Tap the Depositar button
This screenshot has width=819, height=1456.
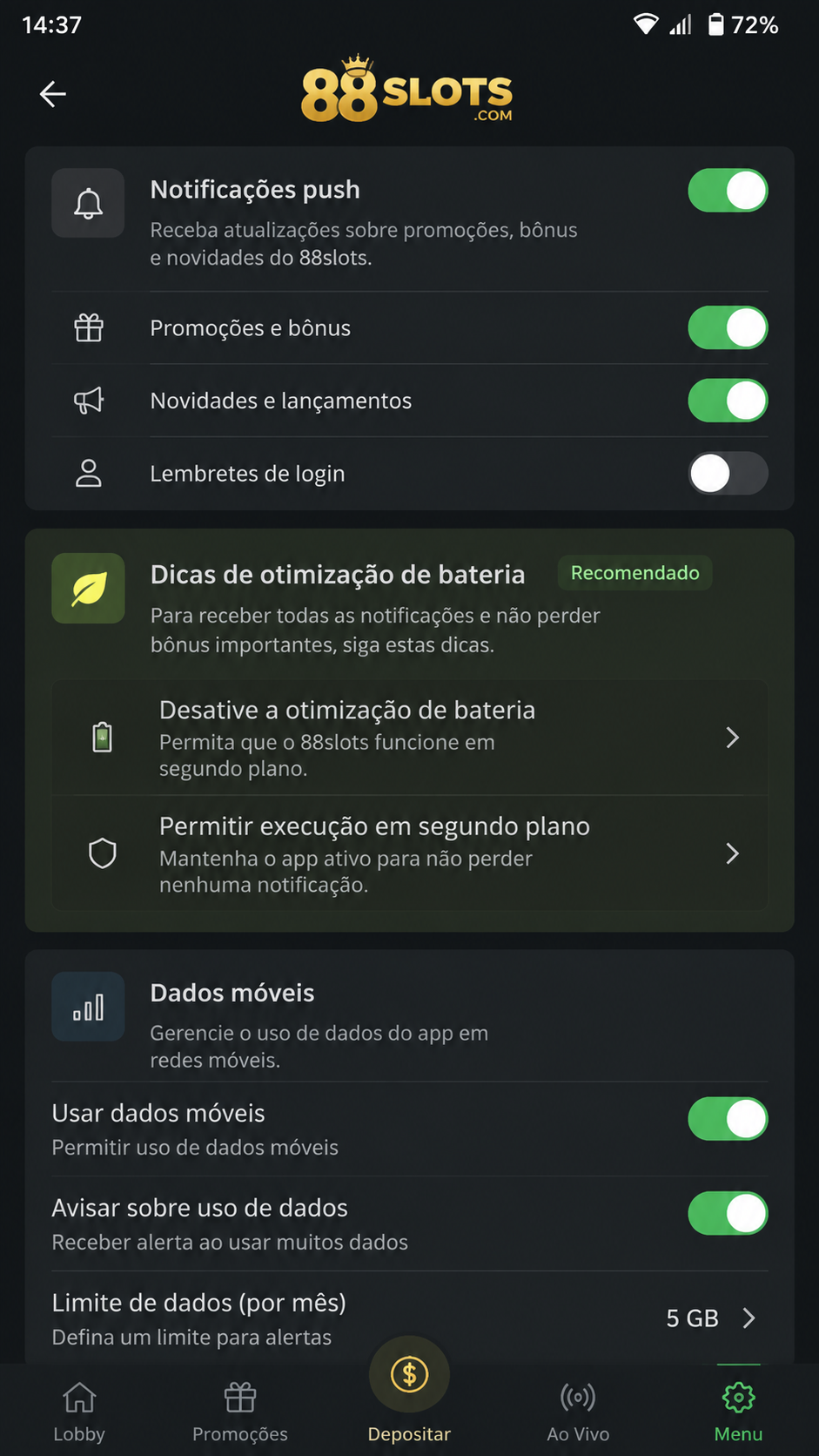(x=409, y=1391)
